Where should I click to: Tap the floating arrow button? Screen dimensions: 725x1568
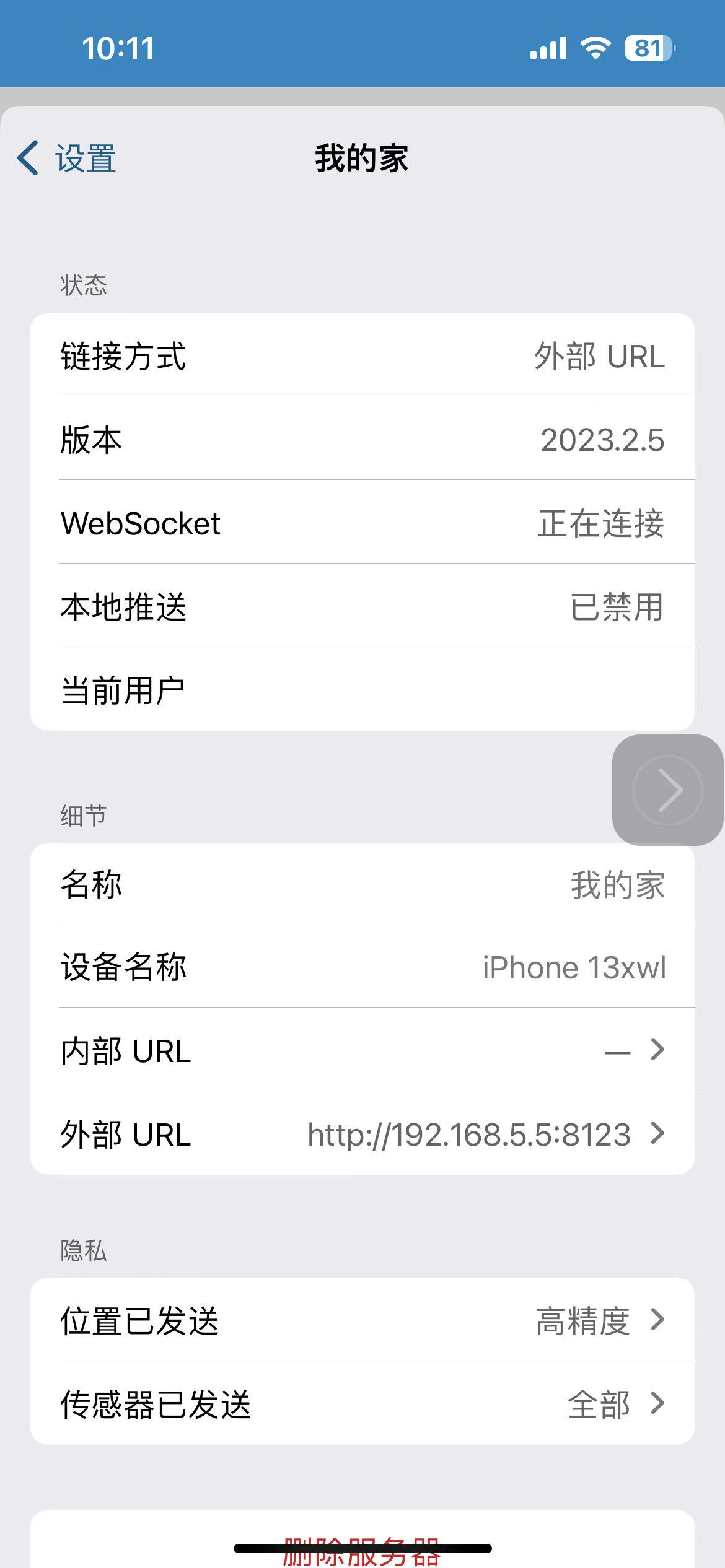tap(668, 790)
